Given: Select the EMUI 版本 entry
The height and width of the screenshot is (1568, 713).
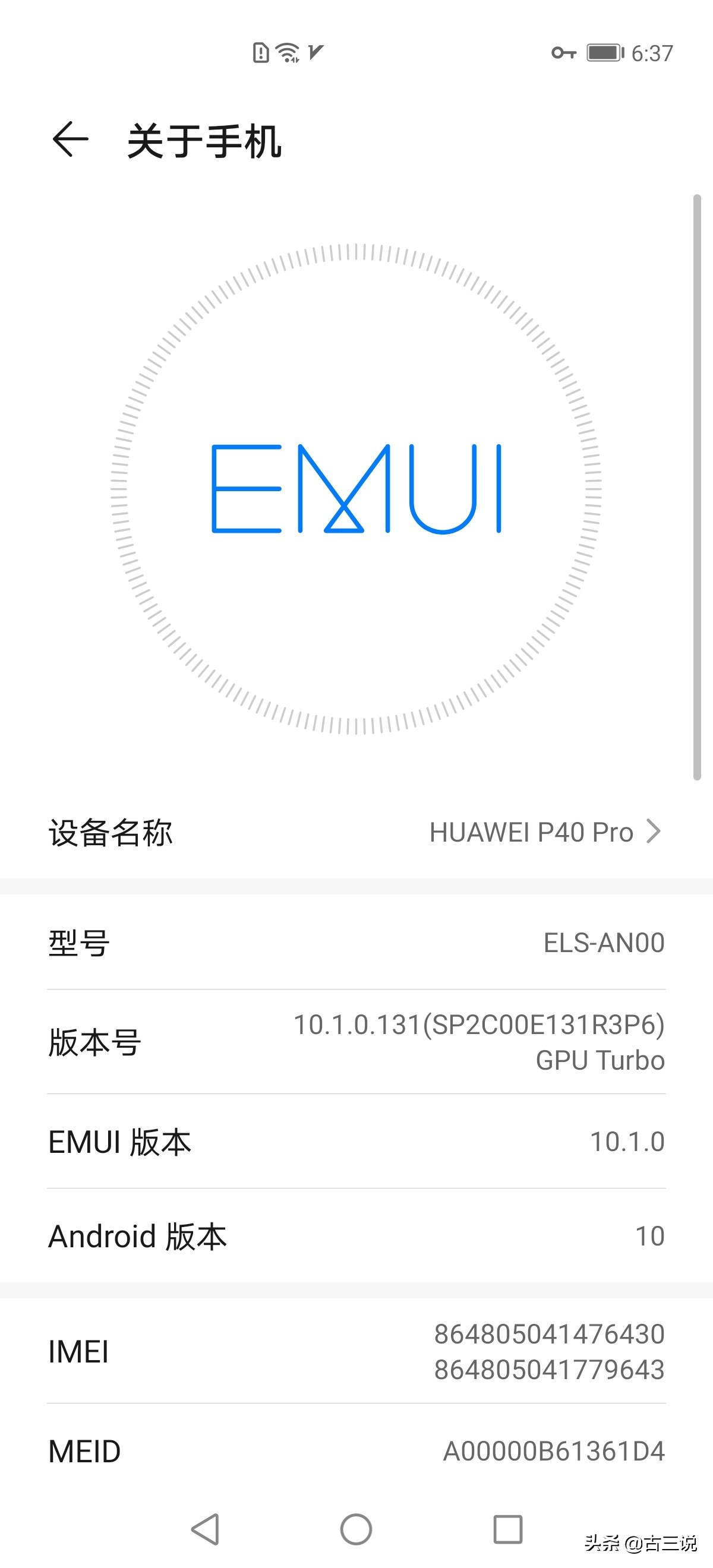Looking at the screenshot, I should click(x=356, y=1143).
